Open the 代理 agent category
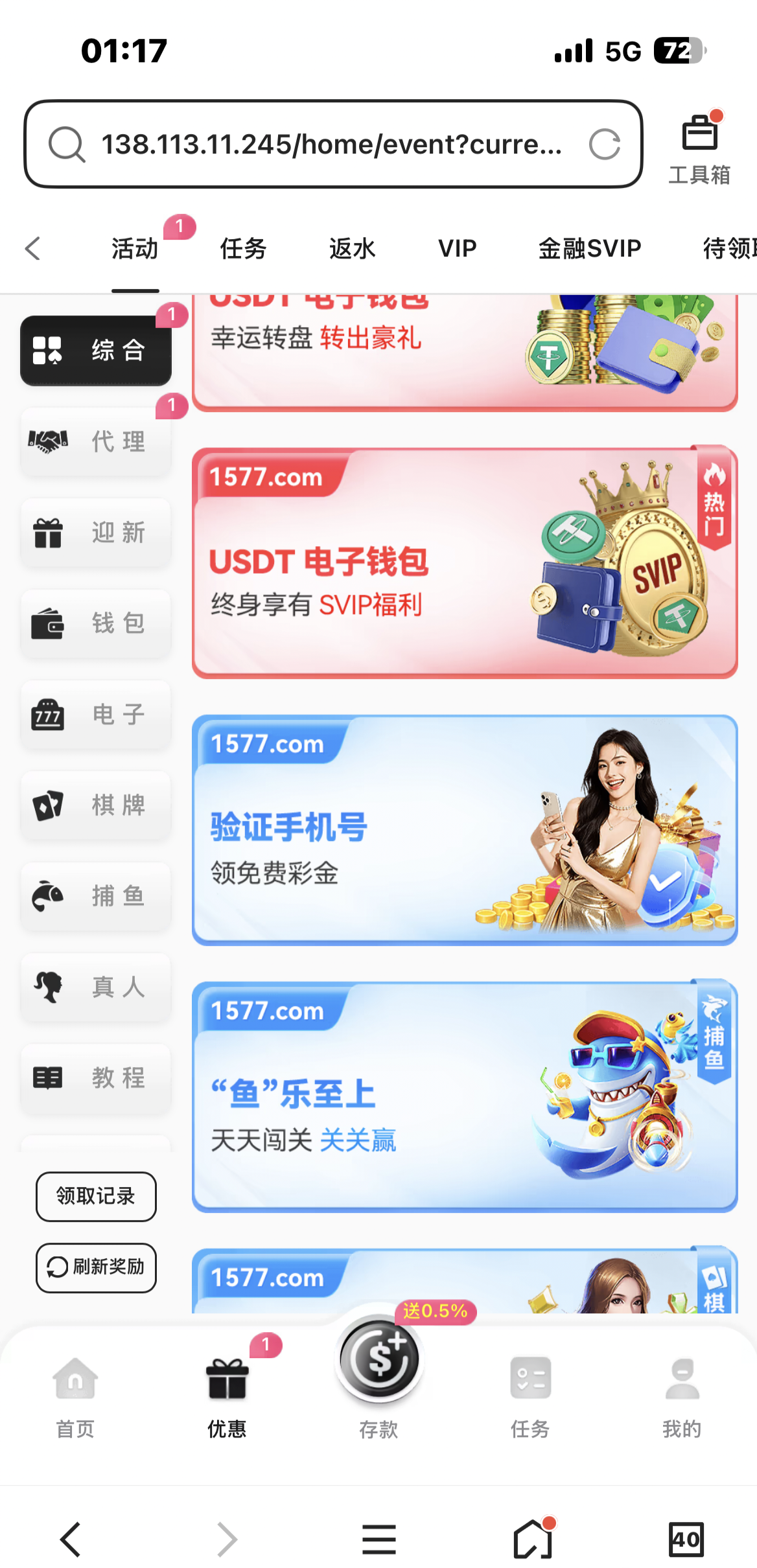 coord(95,441)
